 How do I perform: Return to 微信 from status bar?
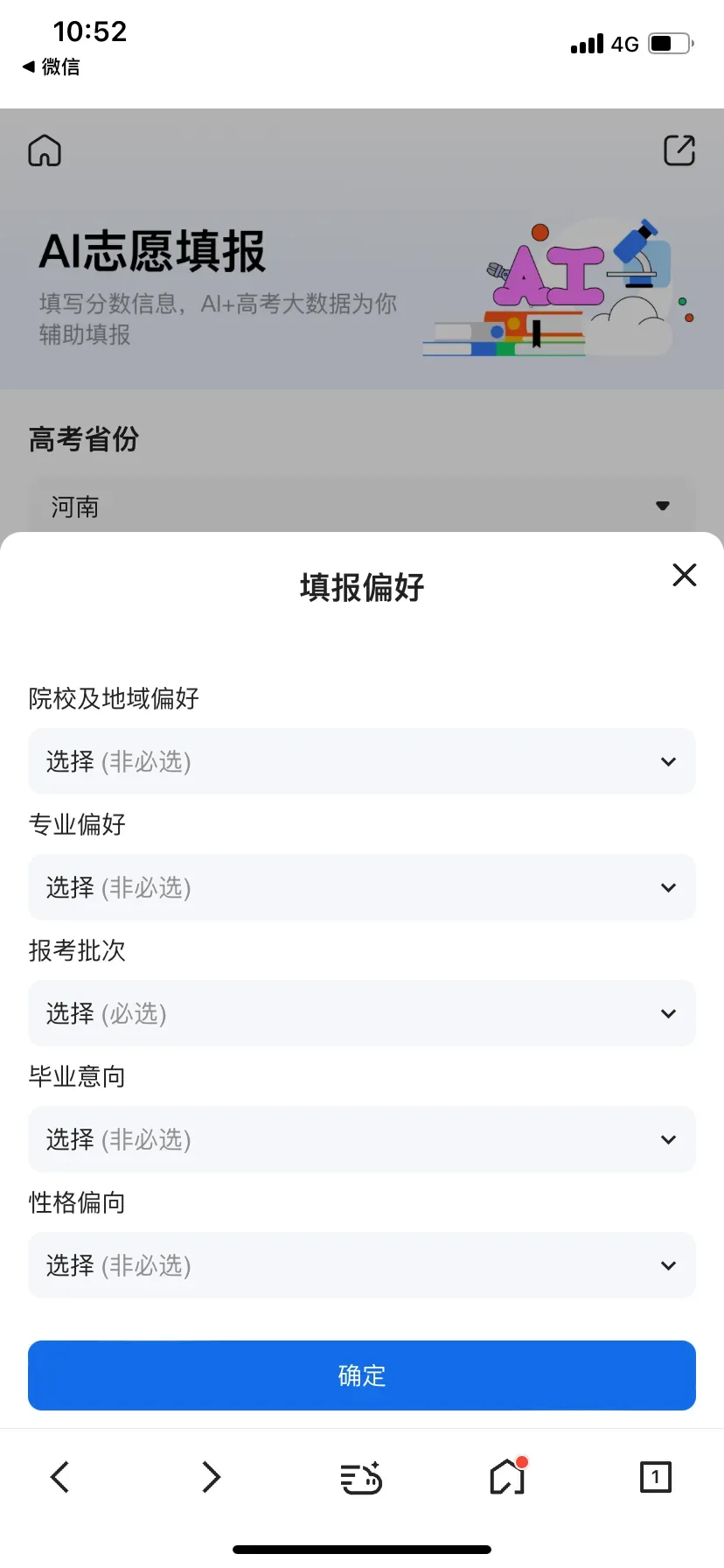(x=51, y=66)
